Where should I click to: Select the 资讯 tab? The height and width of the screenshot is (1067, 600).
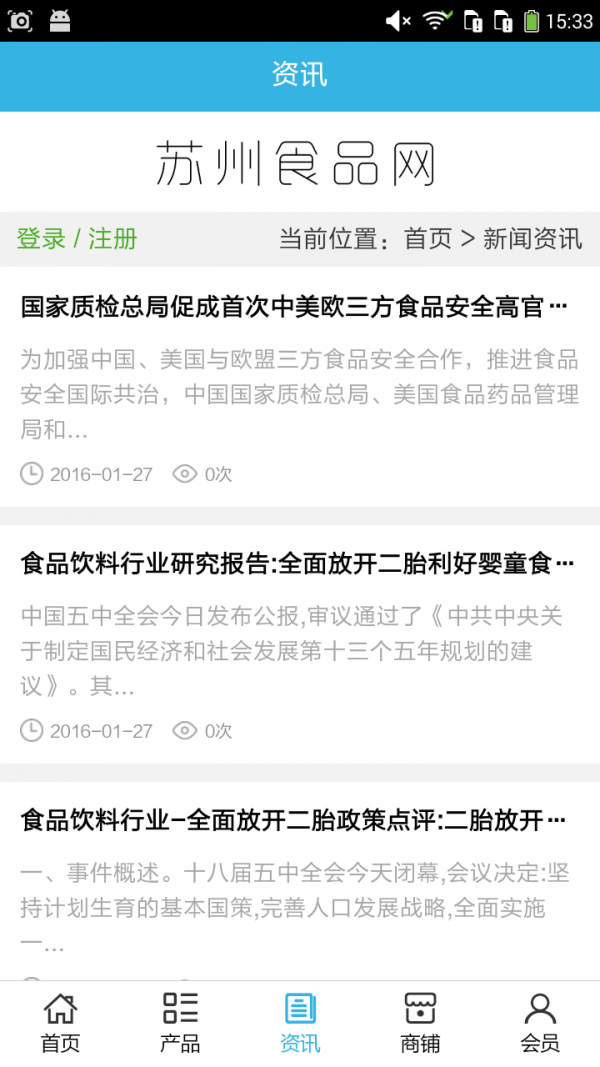(x=300, y=1023)
